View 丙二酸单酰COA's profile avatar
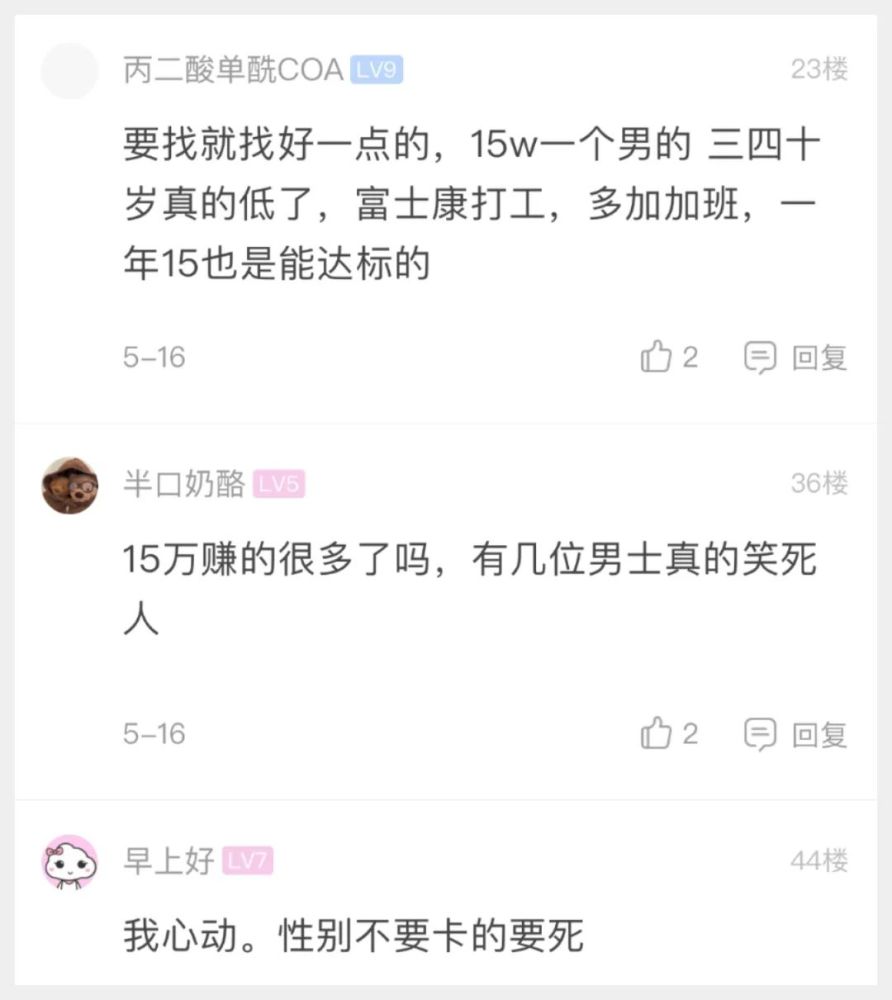Image resolution: width=892 pixels, height=1000 pixels. [70, 71]
